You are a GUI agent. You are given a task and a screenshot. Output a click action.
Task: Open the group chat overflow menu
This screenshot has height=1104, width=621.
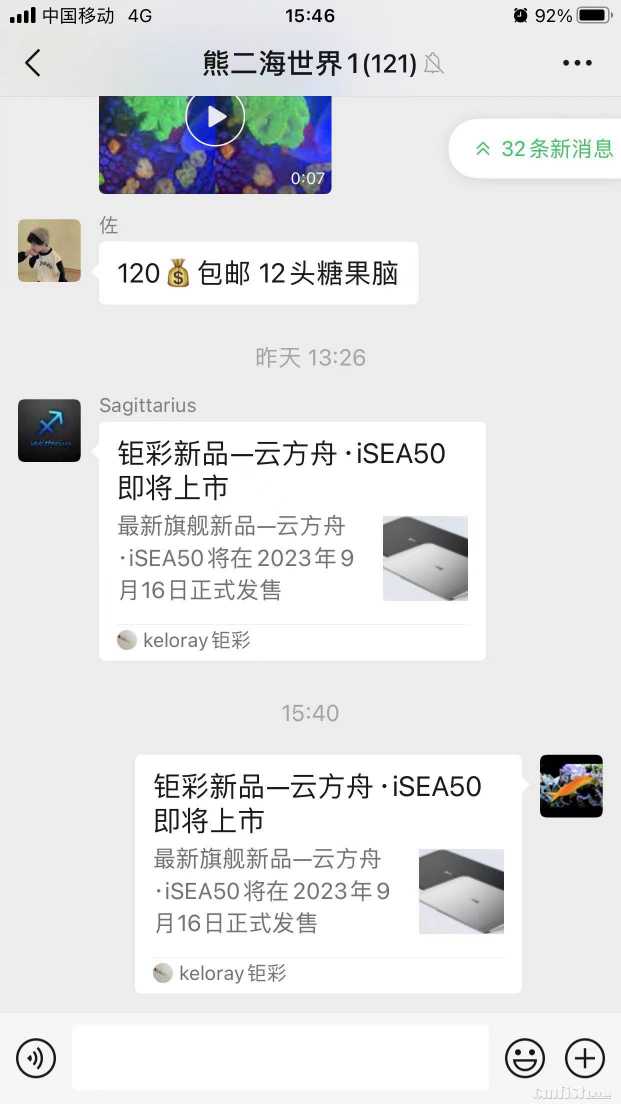[577, 63]
